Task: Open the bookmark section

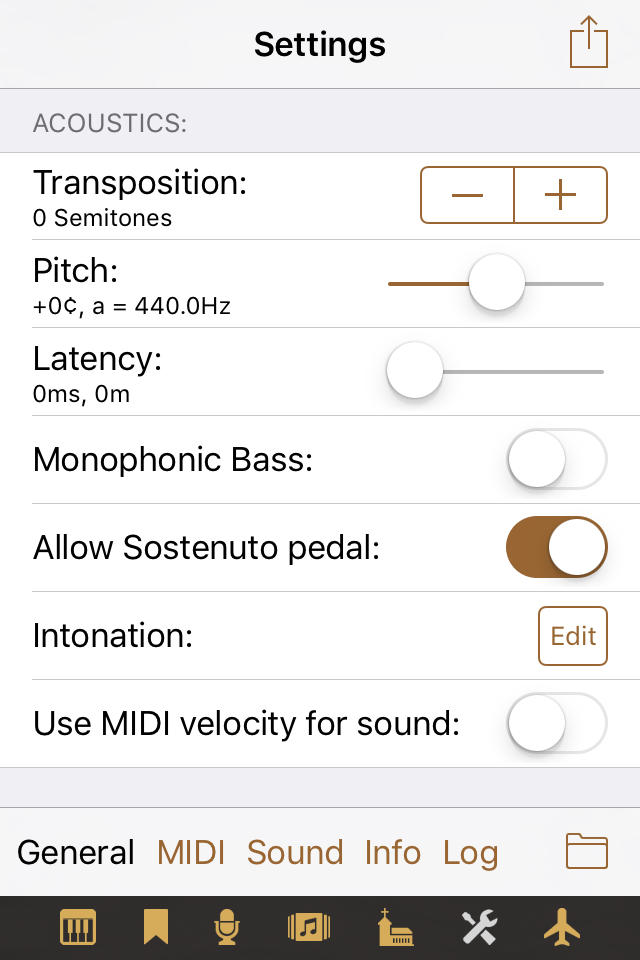Action: pos(155,927)
